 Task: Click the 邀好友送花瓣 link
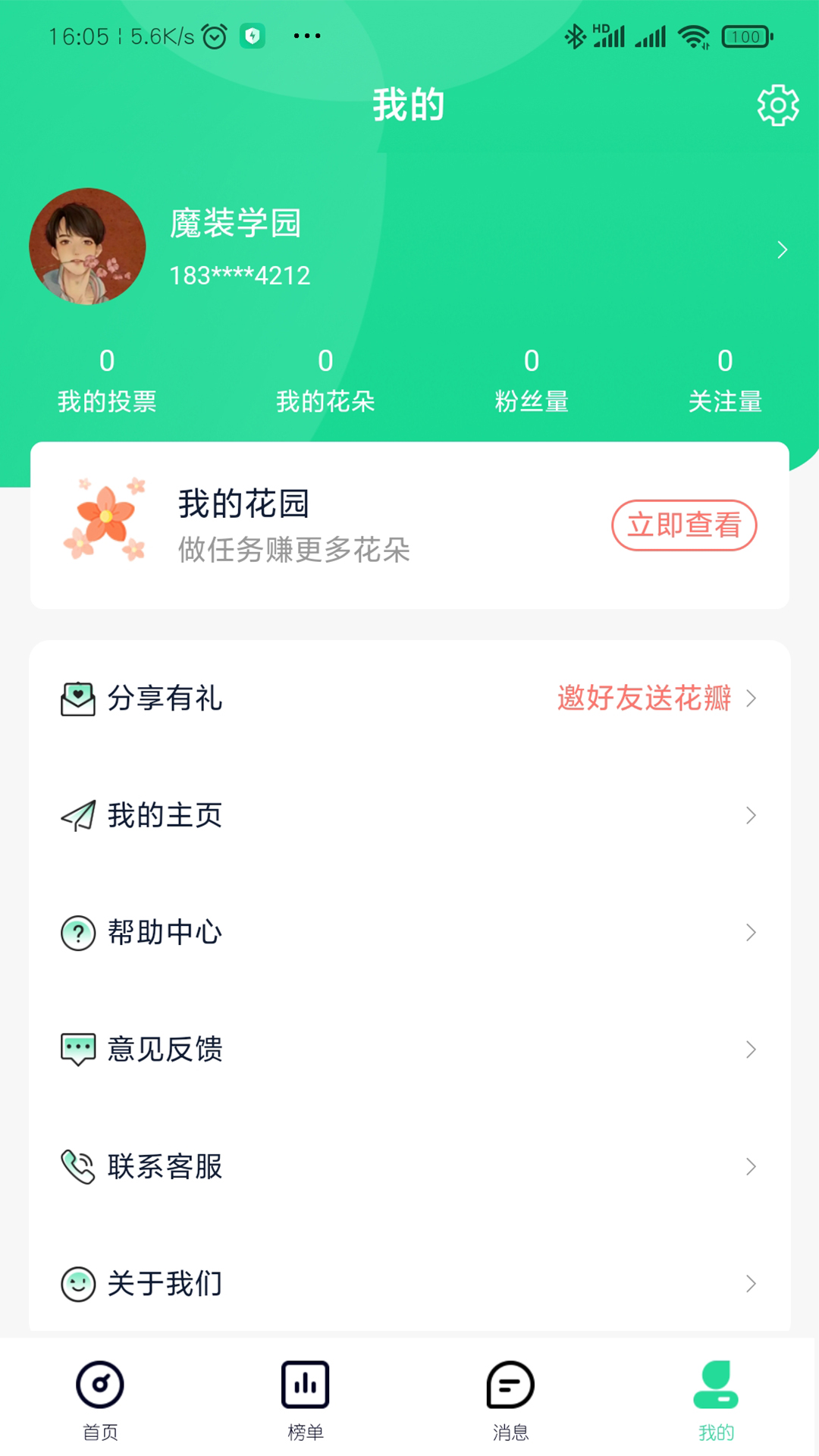[645, 699]
